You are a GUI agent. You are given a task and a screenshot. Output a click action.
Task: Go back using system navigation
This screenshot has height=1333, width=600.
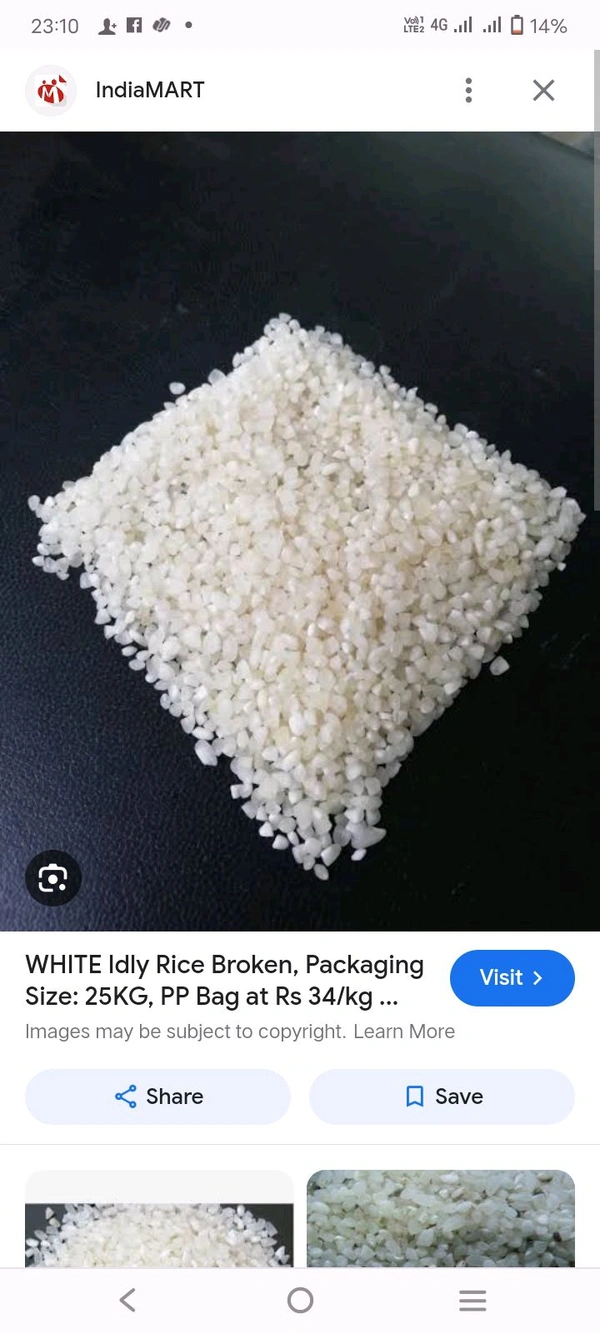pyautogui.click(x=127, y=1300)
